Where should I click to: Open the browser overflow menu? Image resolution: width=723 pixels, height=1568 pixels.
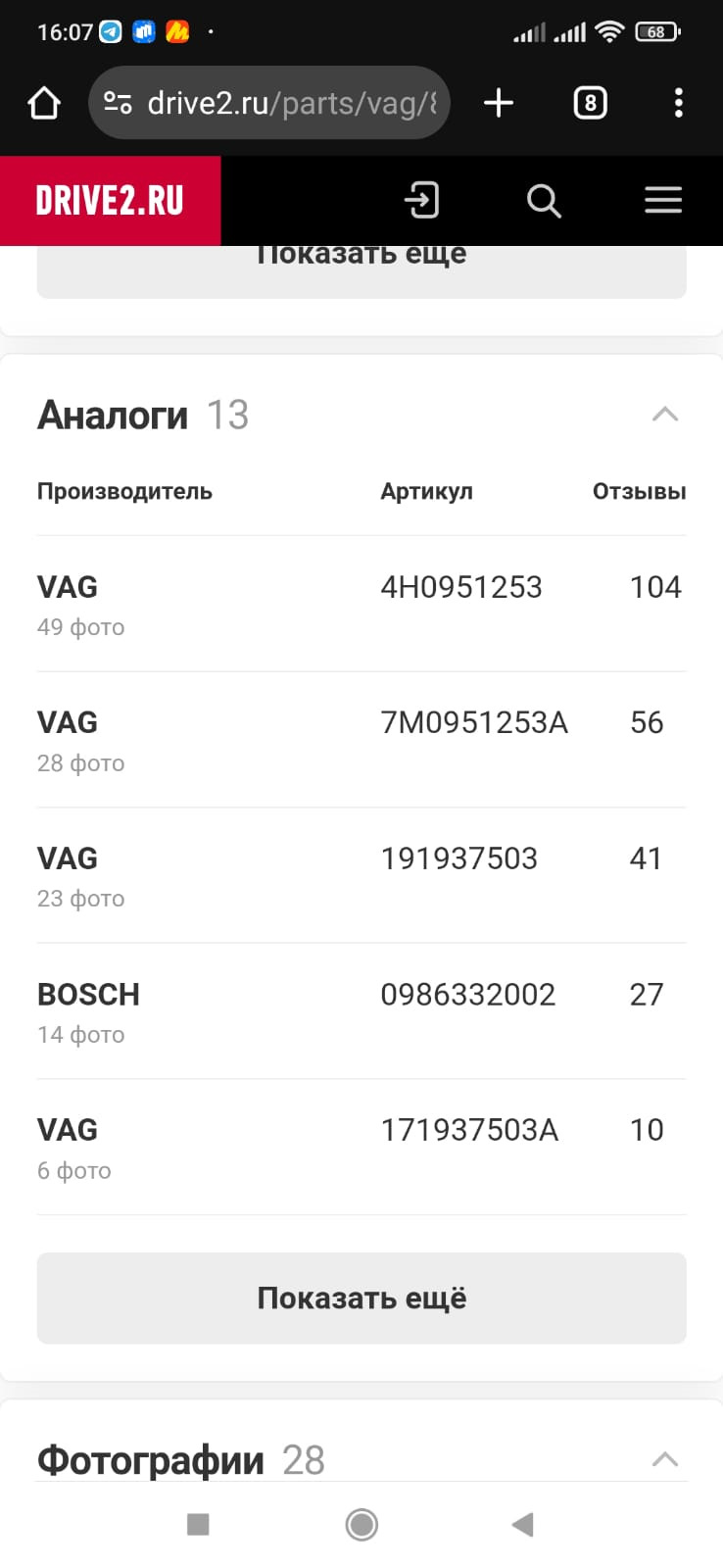click(x=678, y=103)
